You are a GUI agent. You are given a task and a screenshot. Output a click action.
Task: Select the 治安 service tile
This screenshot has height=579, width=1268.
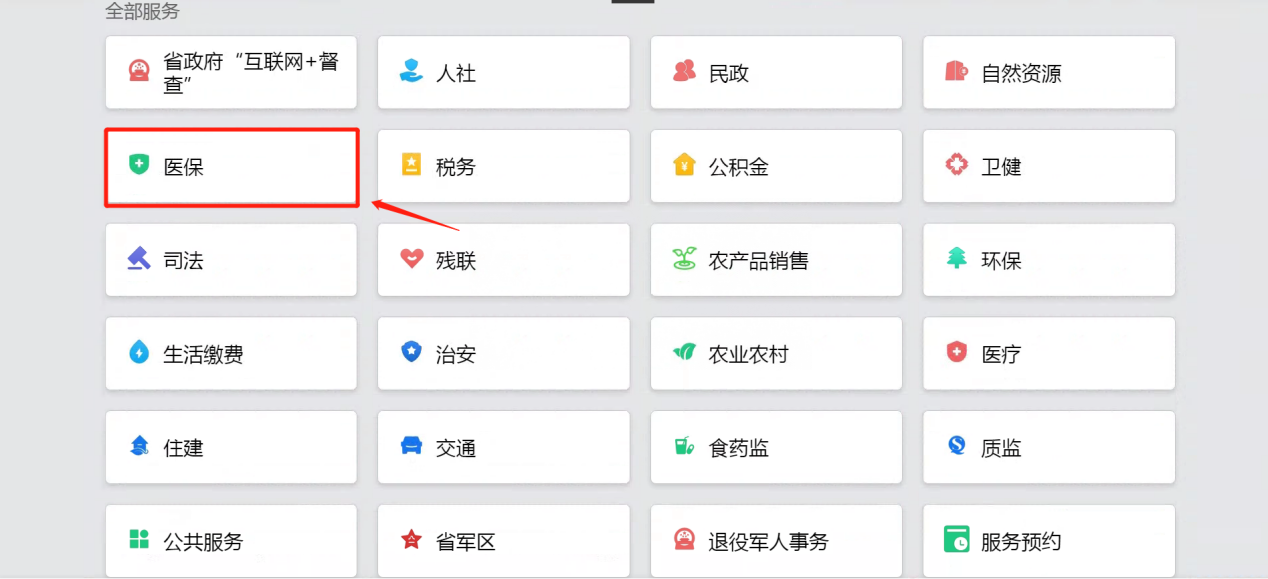pyautogui.click(x=503, y=354)
